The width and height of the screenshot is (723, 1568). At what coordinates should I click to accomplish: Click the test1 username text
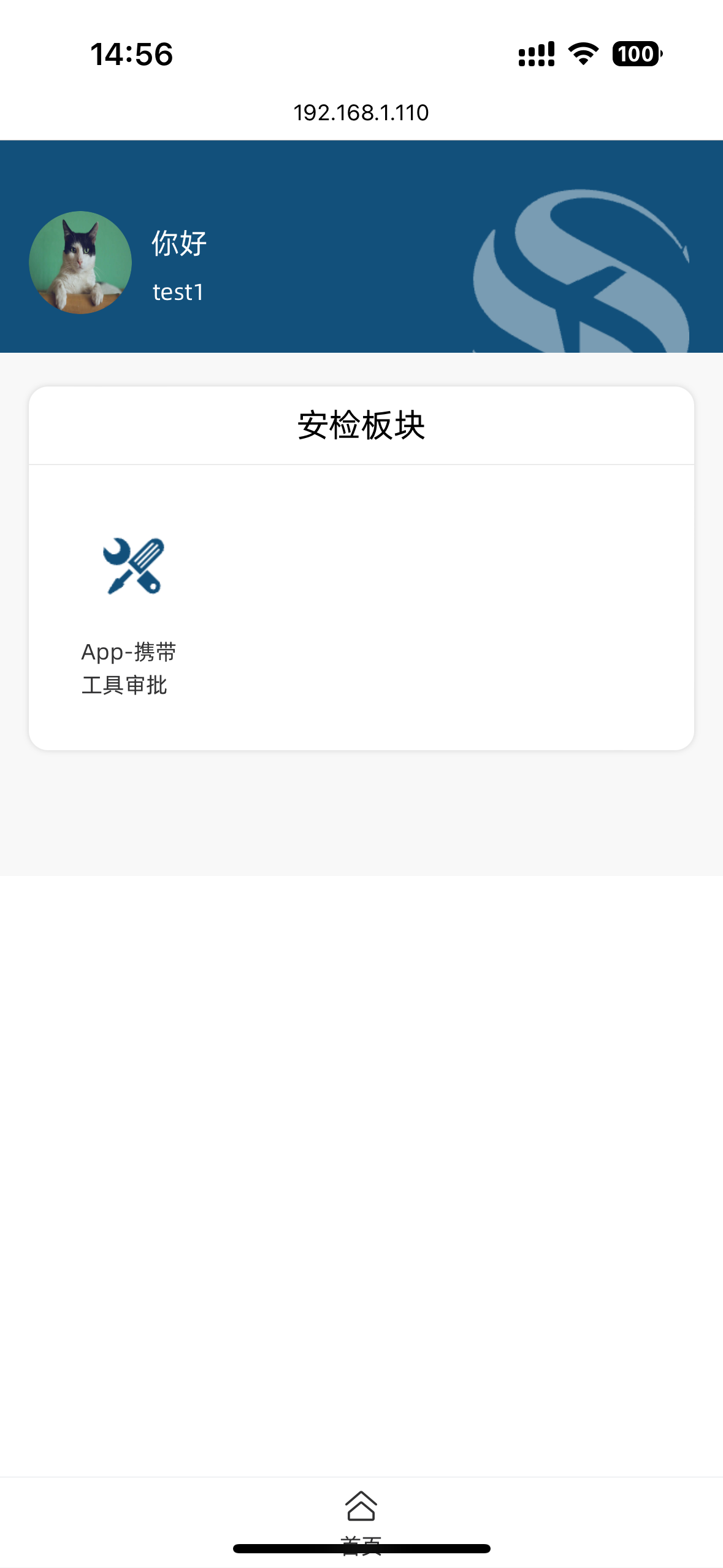tap(177, 293)
